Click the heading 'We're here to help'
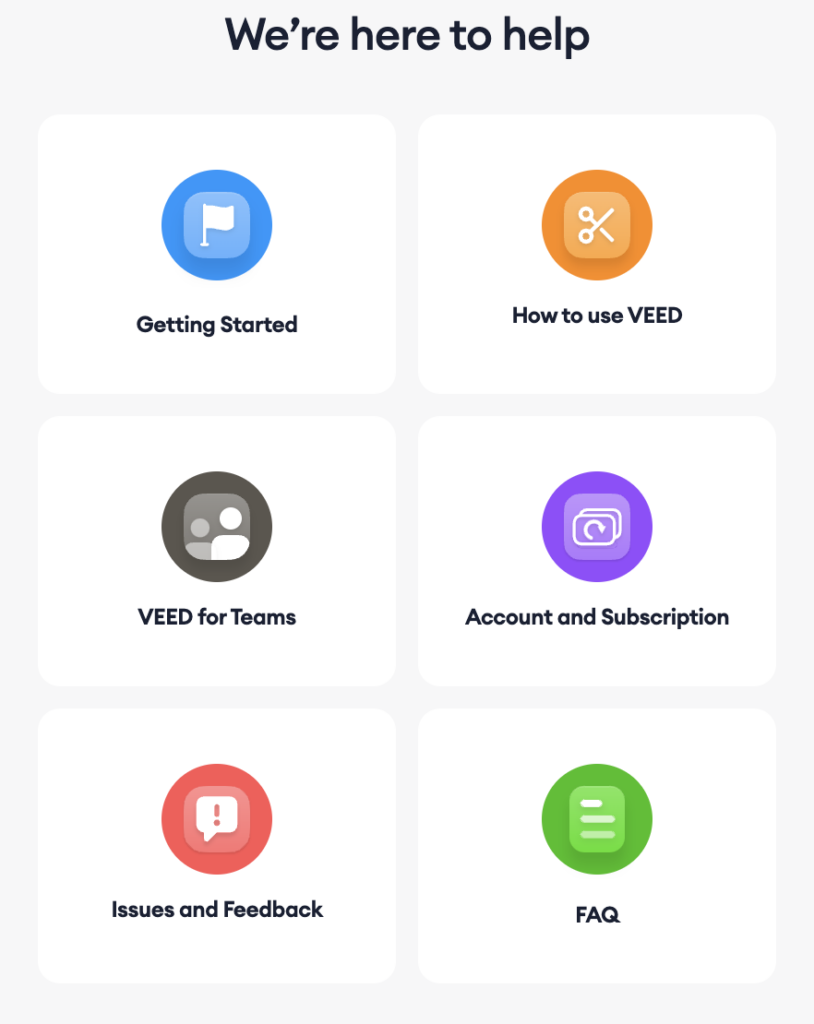The width and height of the screenshot is (814, 1024). coord(407,36)
